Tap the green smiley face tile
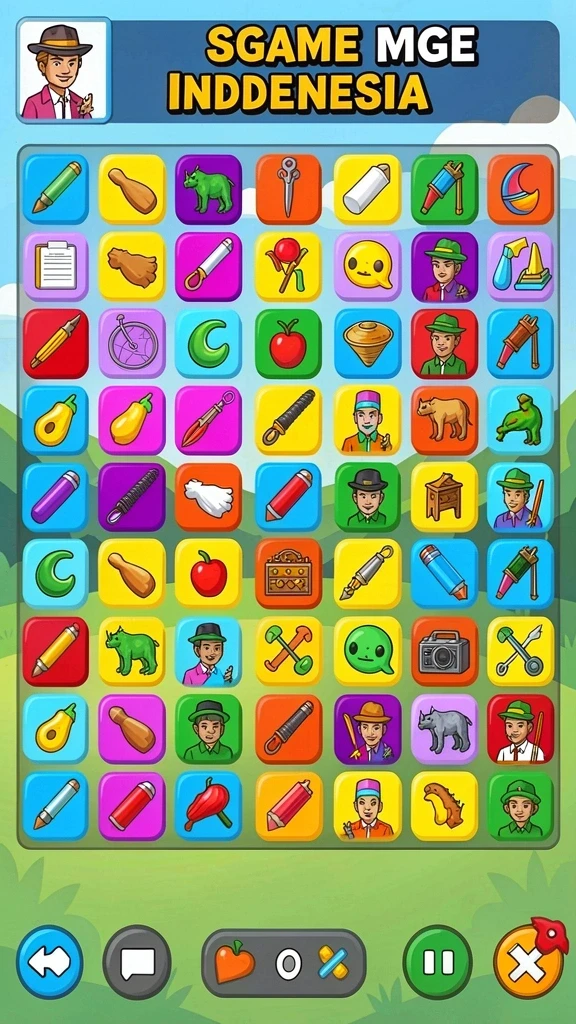 coord(368,651)
